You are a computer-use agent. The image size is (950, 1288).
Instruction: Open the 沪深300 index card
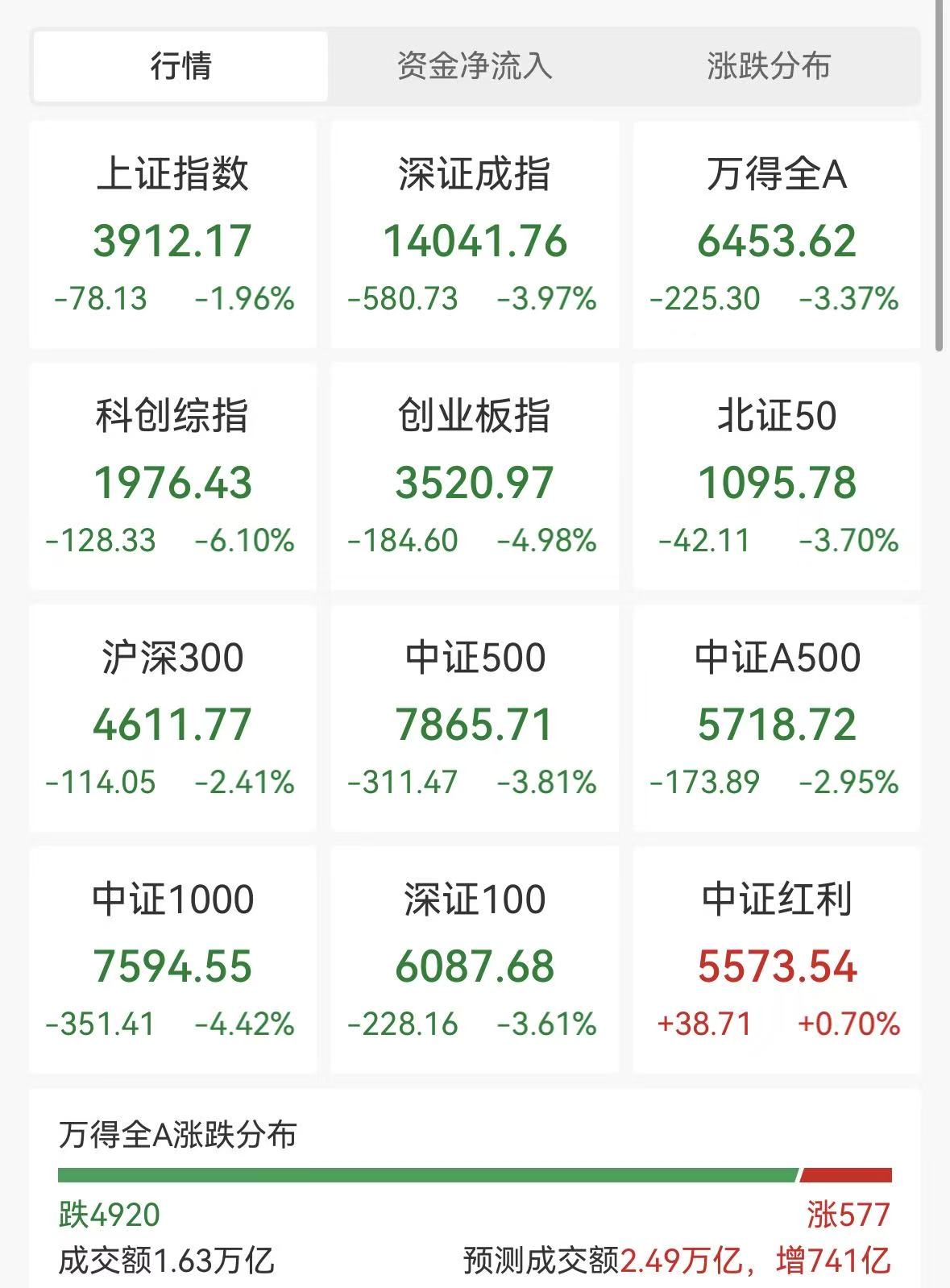tap(172, 718)
